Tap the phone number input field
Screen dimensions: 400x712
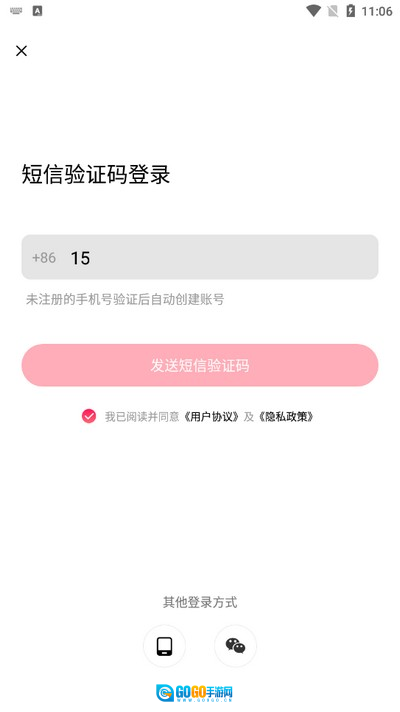(x=222, y=257)
